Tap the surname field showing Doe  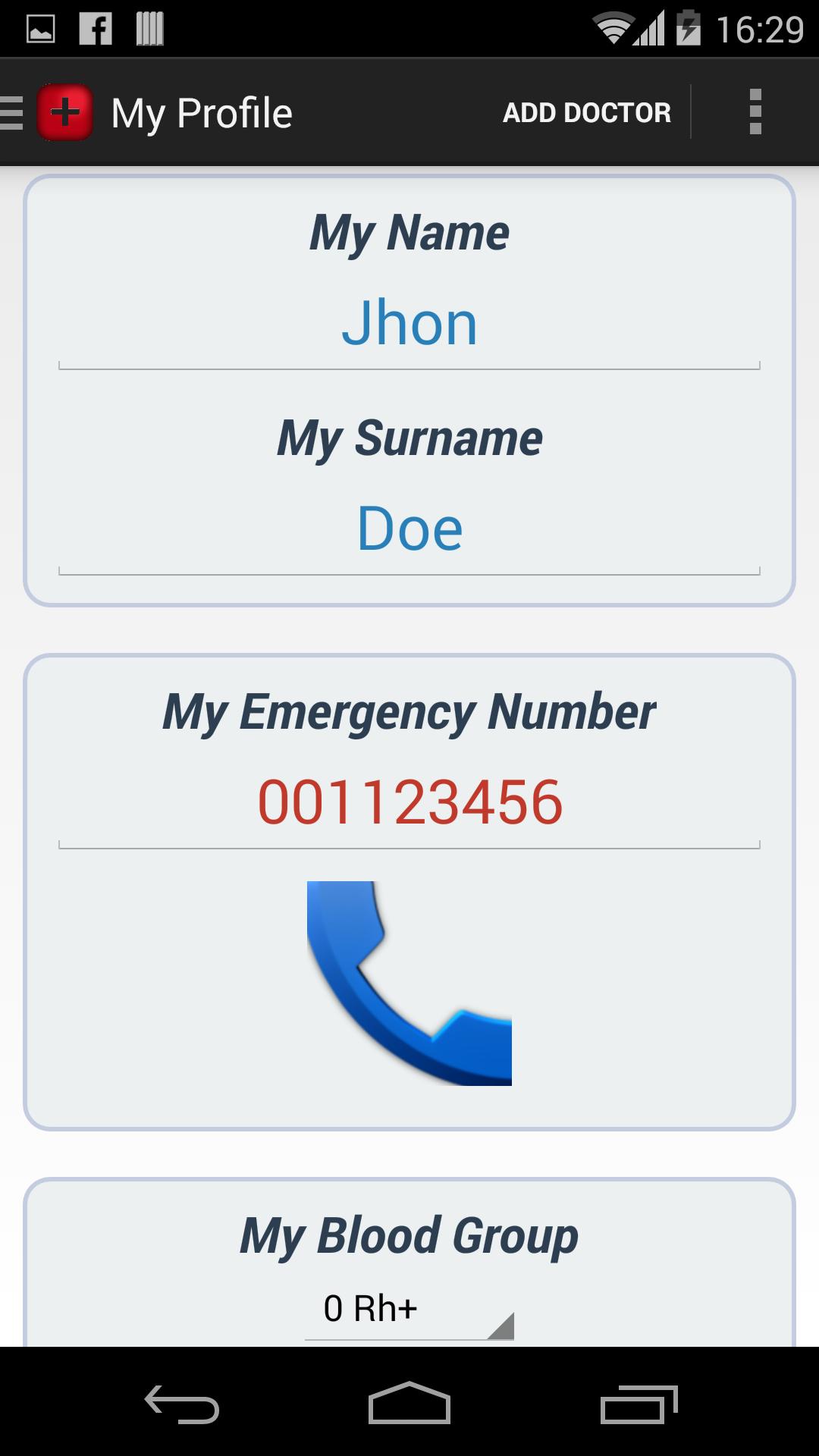click(x=409, y=529)
